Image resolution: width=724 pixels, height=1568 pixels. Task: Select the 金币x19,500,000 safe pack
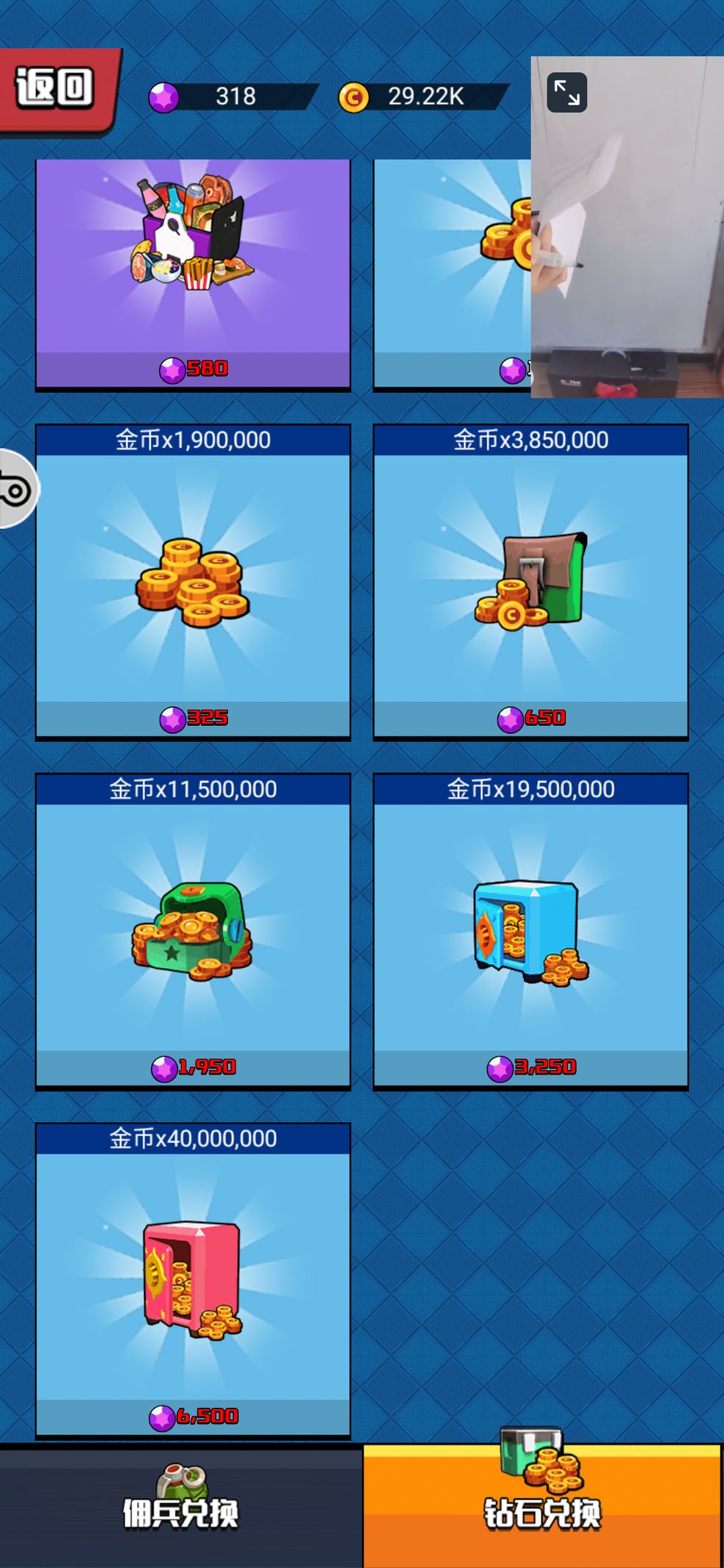530,931
